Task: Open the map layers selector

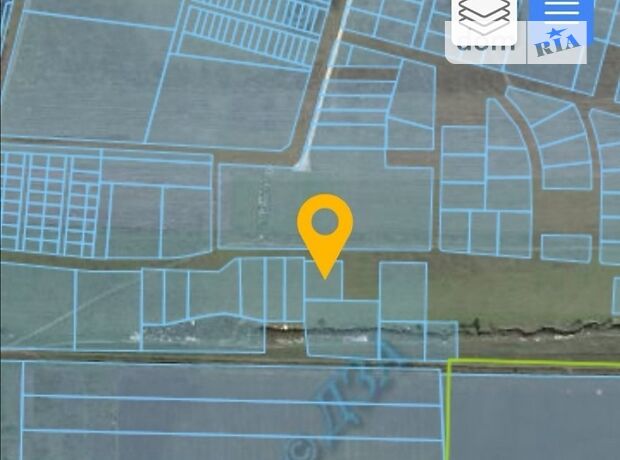Action: pyautogui.click(x=485, y=14)
